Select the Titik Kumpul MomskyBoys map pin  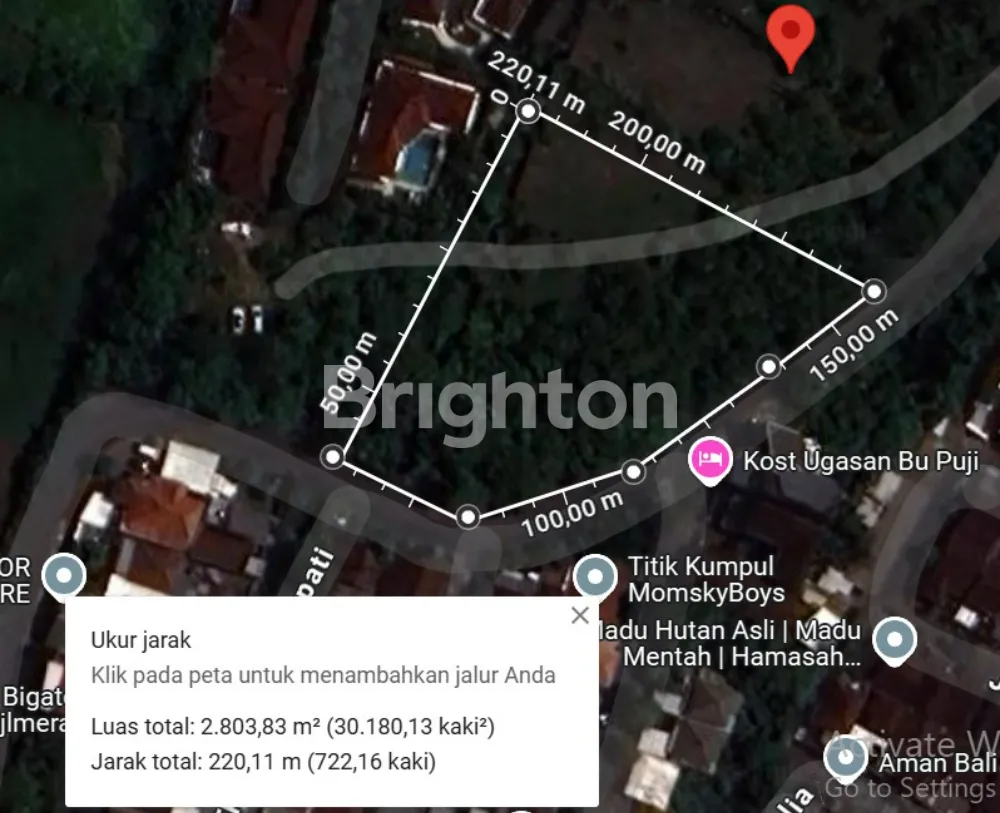click(596, 578)
